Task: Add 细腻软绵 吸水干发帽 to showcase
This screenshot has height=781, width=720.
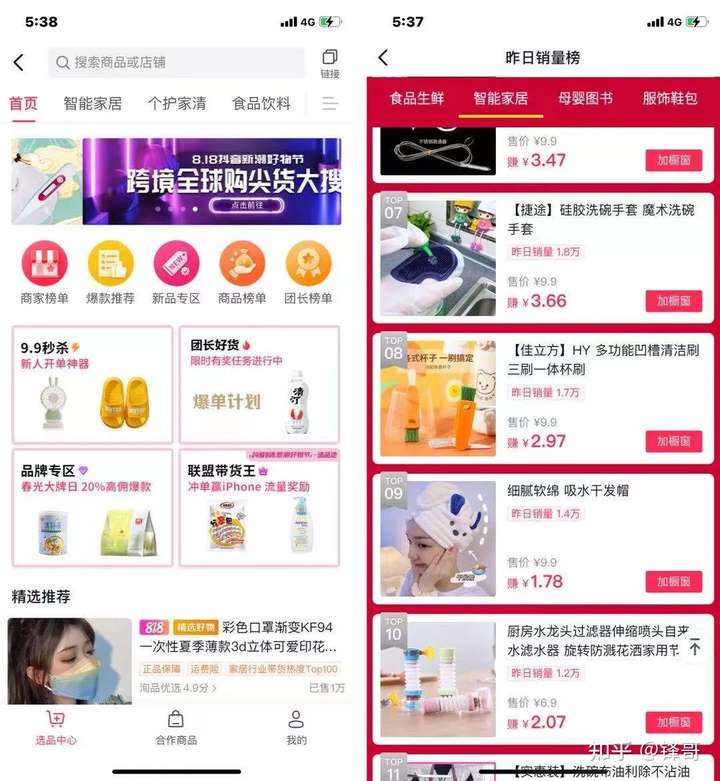Action: [673, 582]
